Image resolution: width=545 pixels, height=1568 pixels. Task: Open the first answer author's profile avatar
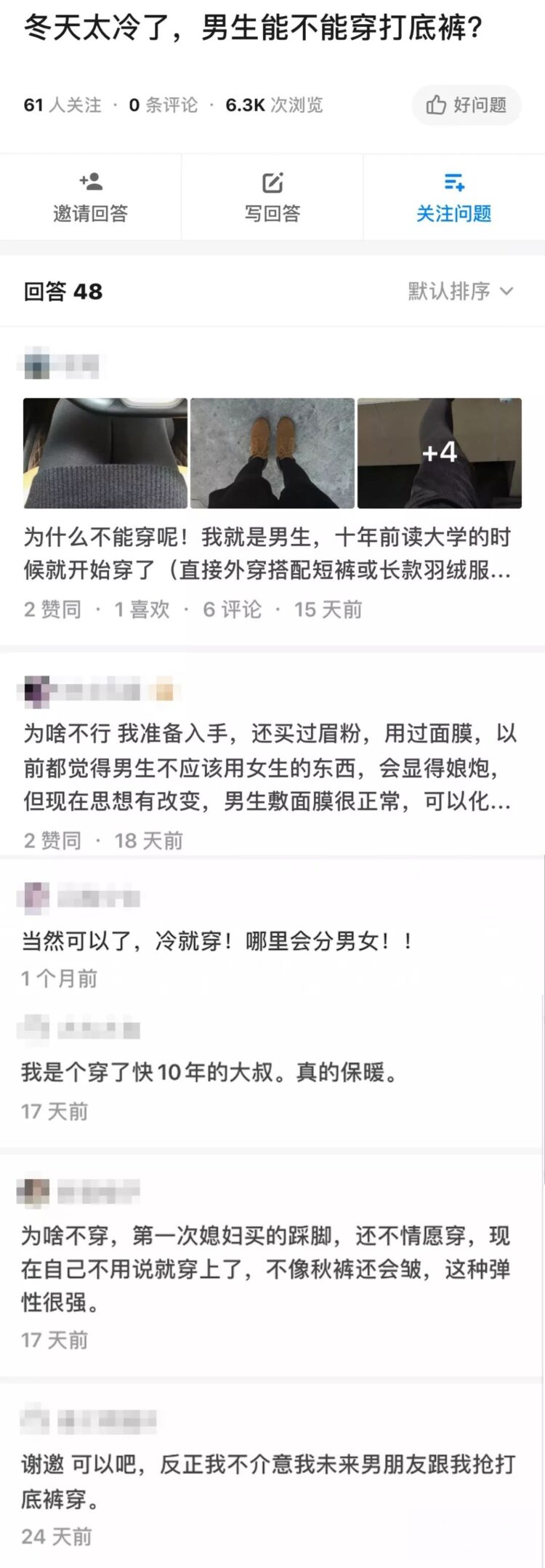click(37, 364)
